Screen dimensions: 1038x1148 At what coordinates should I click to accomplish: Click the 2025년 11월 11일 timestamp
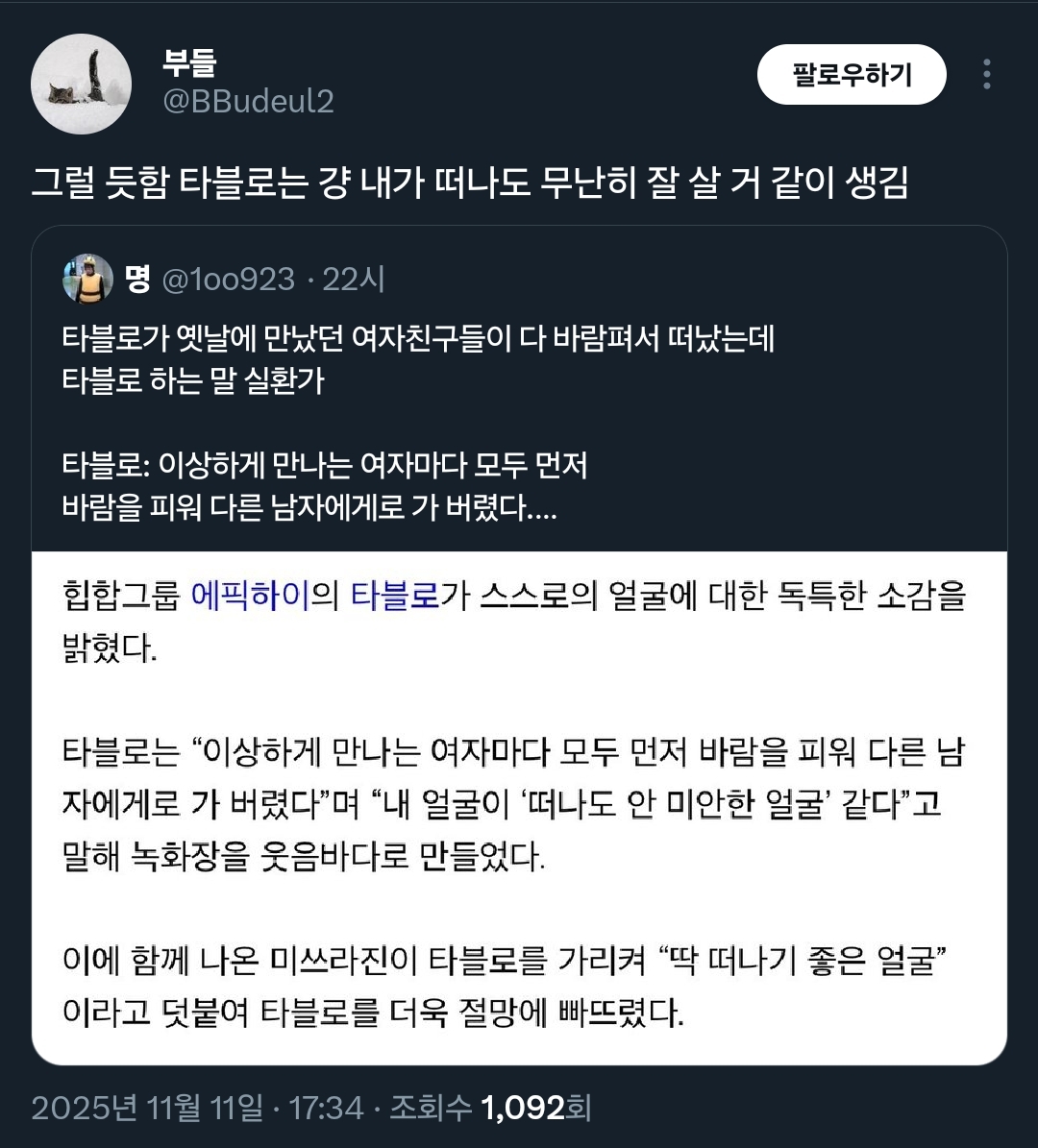coord(140,1108)
